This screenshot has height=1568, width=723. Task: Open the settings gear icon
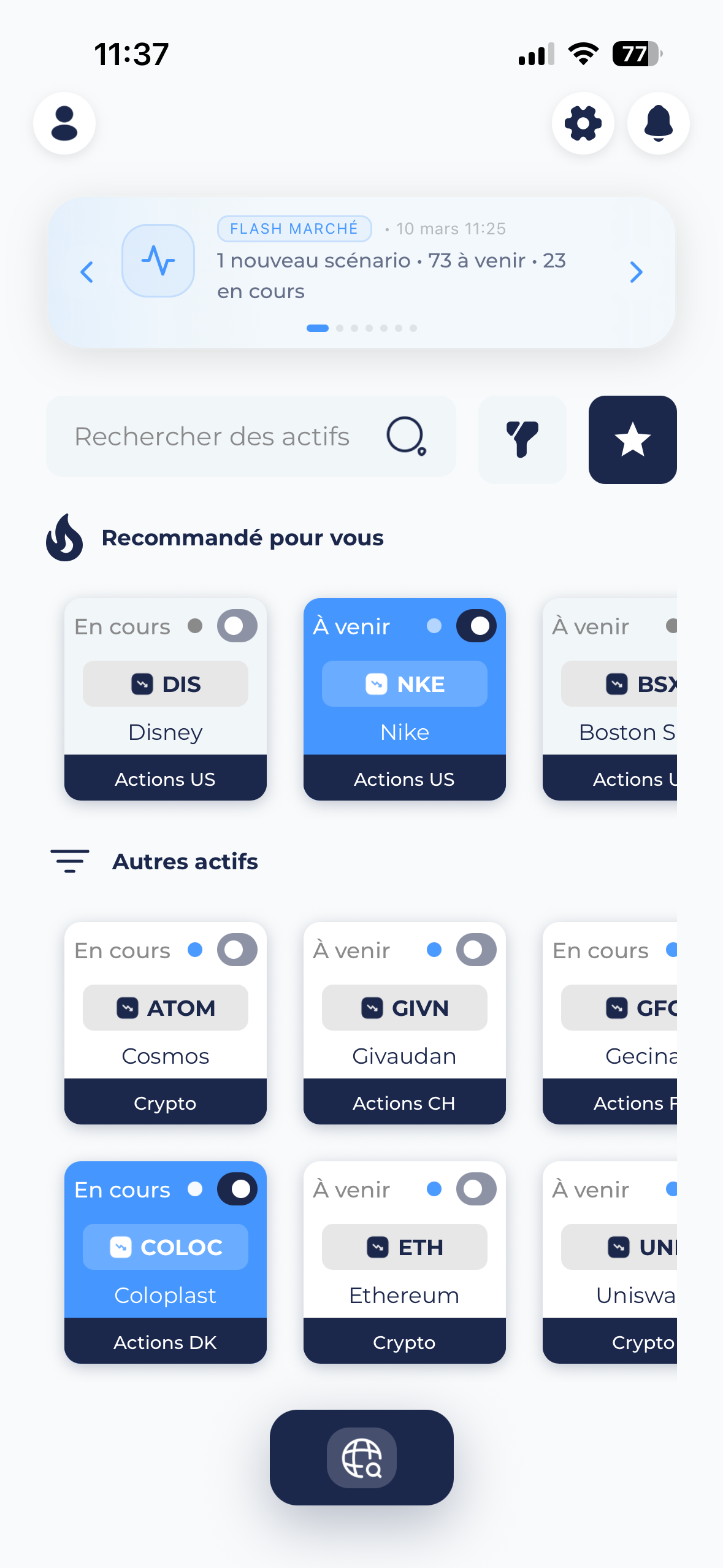coord(583,123)
